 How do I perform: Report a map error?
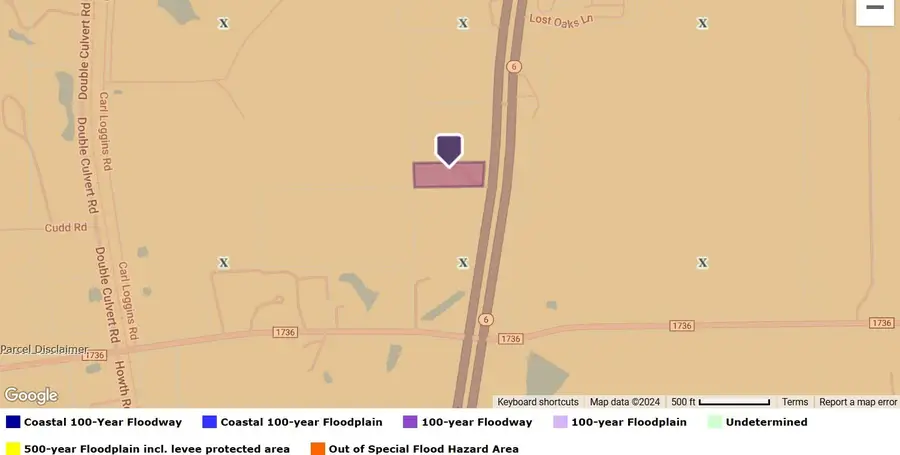(858, 402)
